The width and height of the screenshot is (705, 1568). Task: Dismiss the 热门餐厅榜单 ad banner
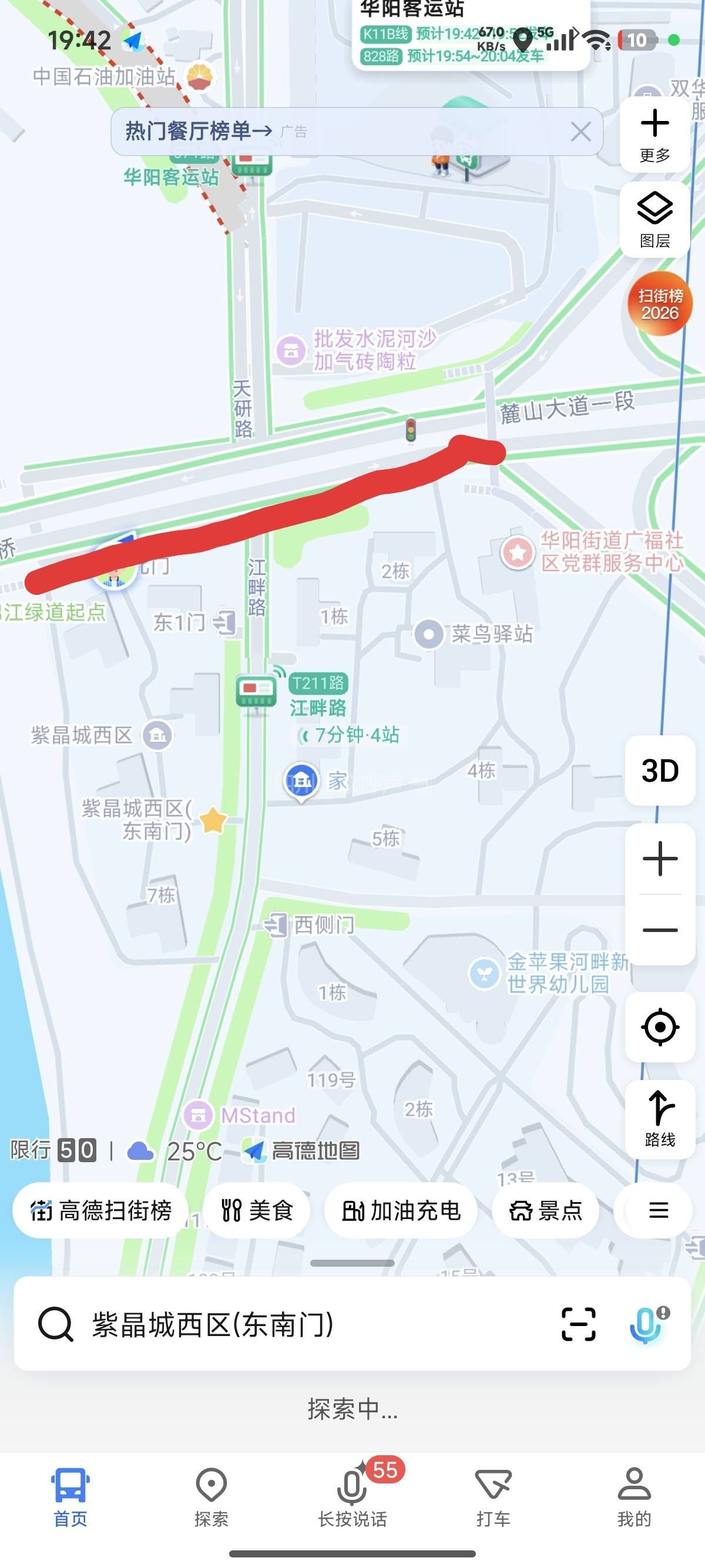[580, 132]
